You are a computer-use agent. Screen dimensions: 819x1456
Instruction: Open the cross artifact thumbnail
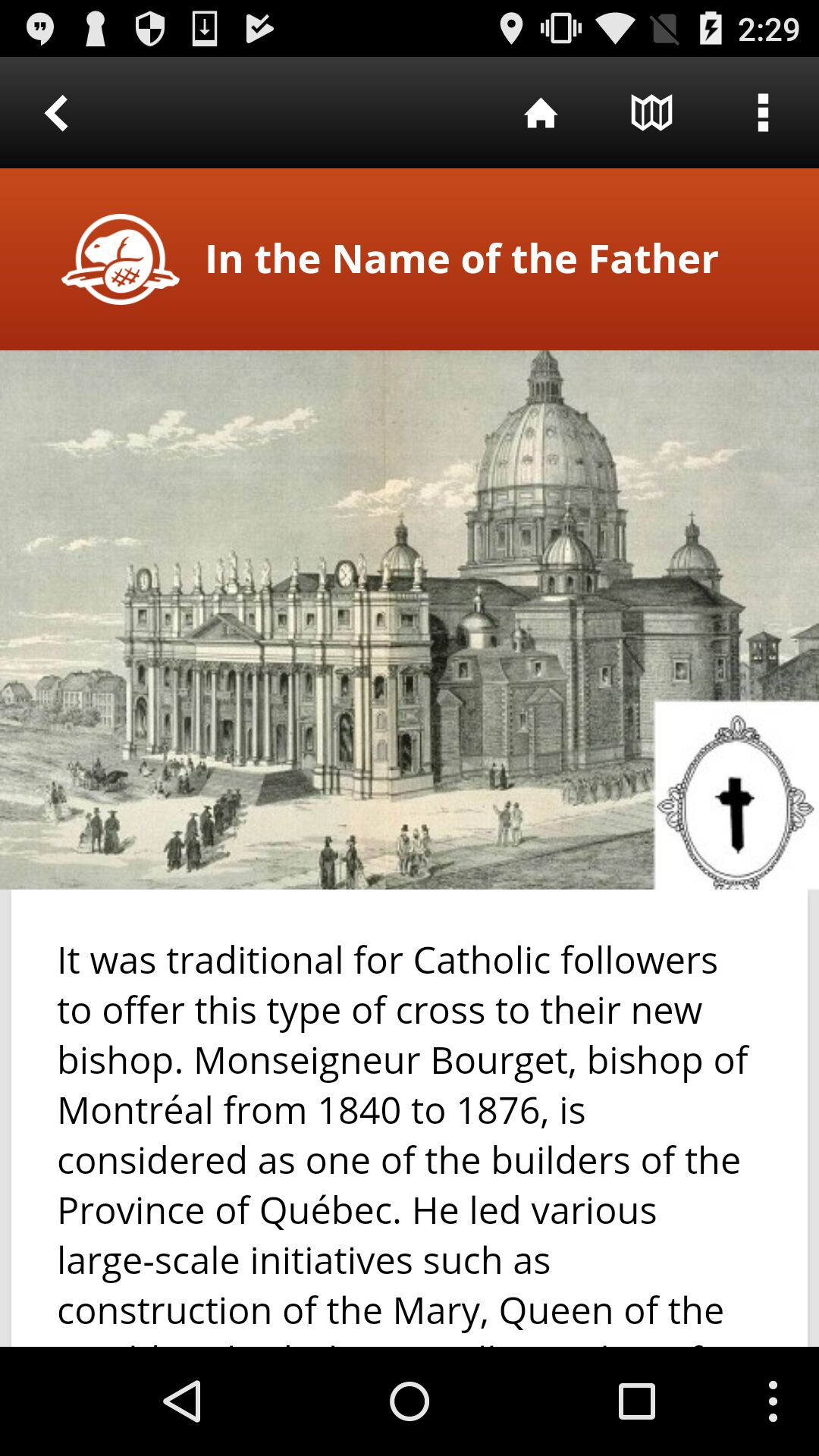click(736, 796)
